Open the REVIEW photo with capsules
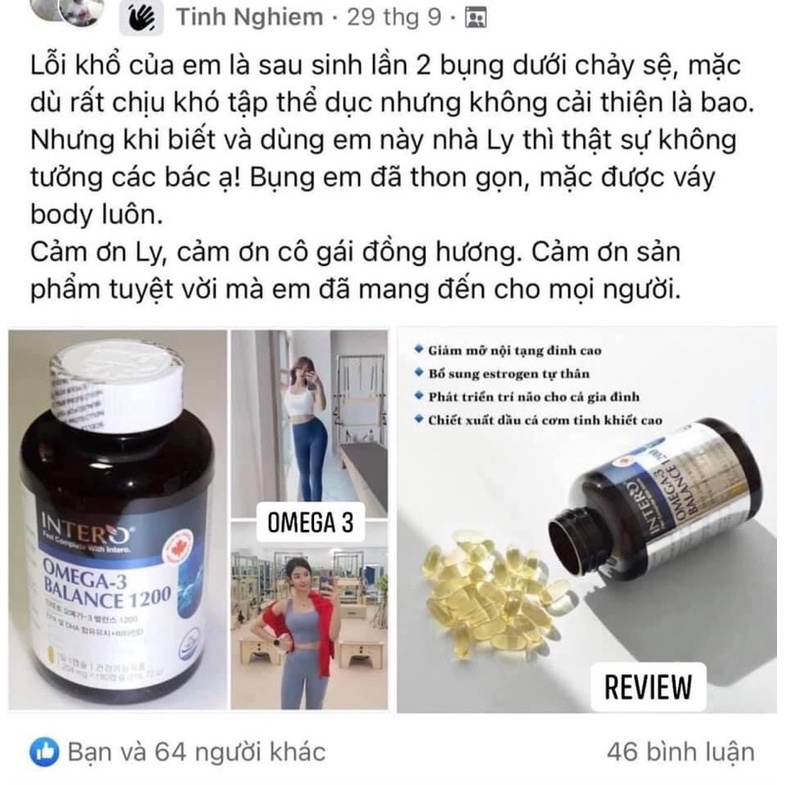This screenshot has height=785, width=785. [586, 520]
